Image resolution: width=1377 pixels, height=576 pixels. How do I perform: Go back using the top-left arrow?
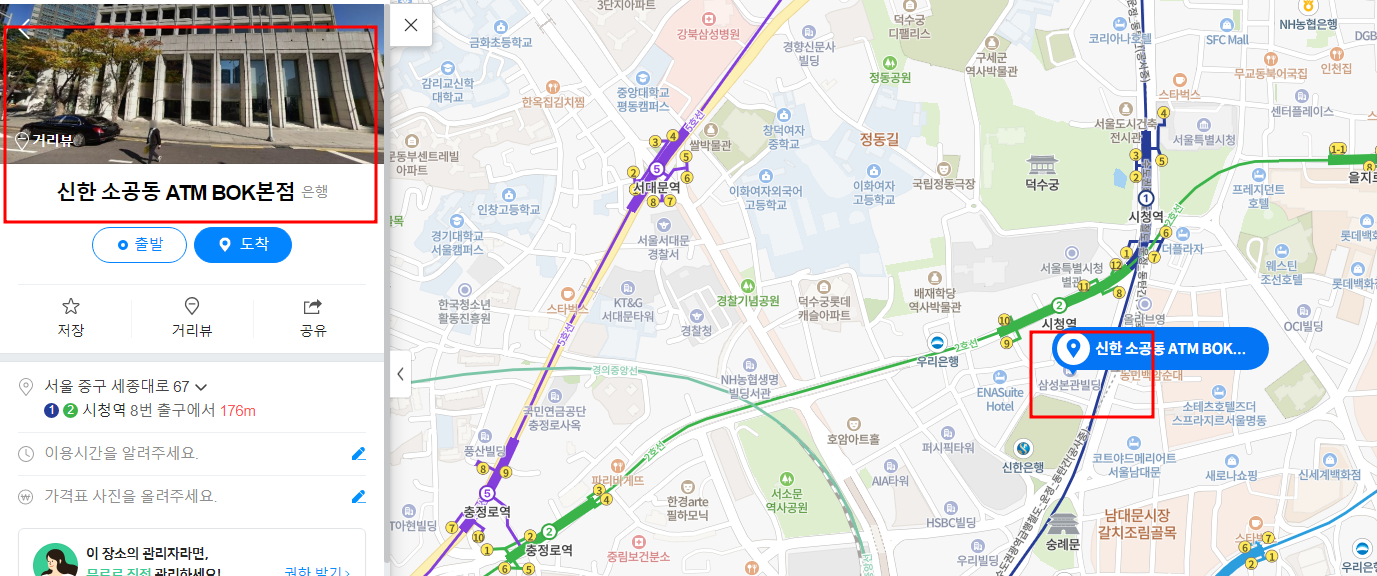click(25, 27)
